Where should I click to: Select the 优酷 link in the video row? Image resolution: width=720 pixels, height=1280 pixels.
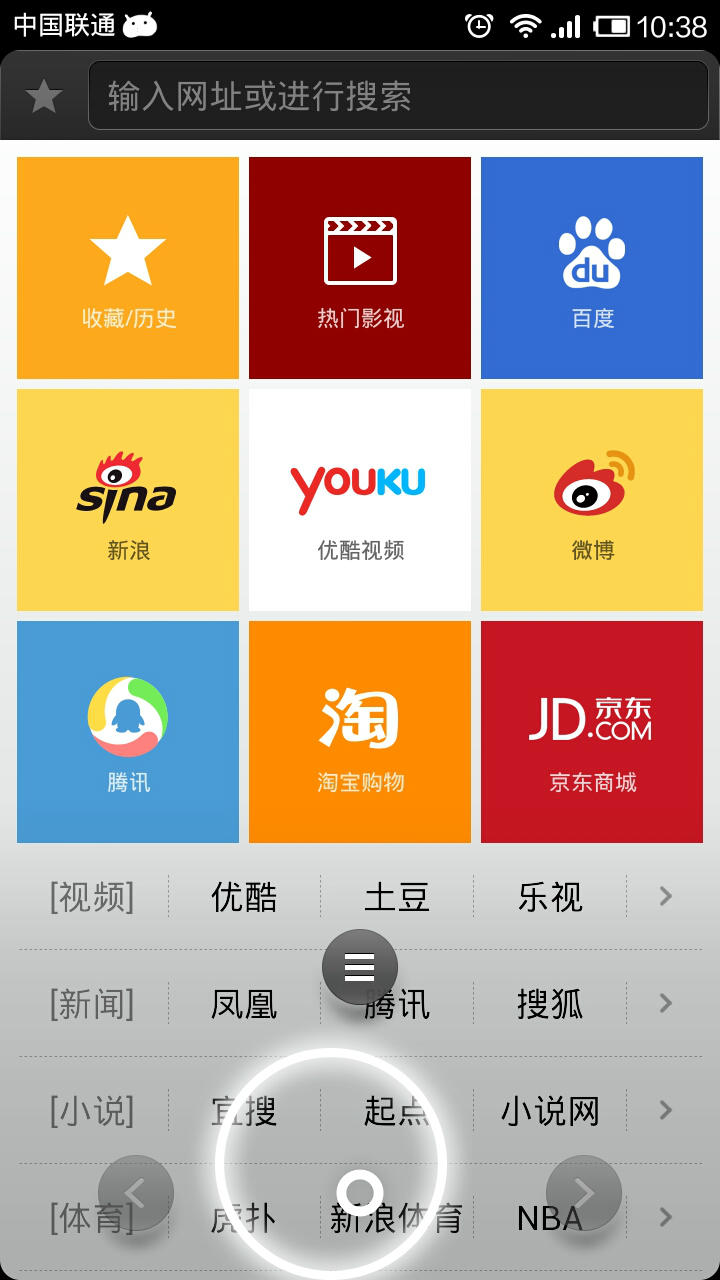[244, 897]
